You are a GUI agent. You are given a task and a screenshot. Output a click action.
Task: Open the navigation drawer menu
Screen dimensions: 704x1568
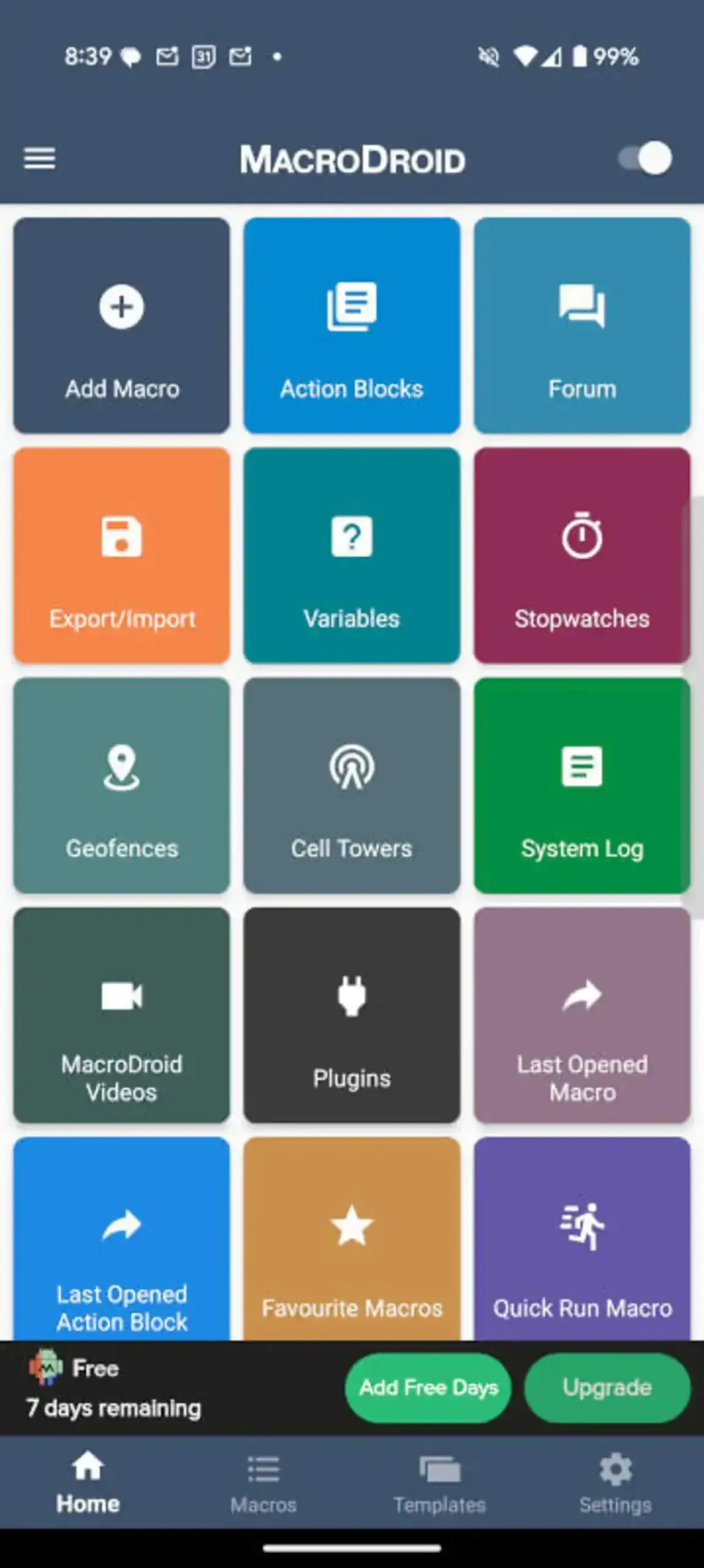[x=39, y=158]
